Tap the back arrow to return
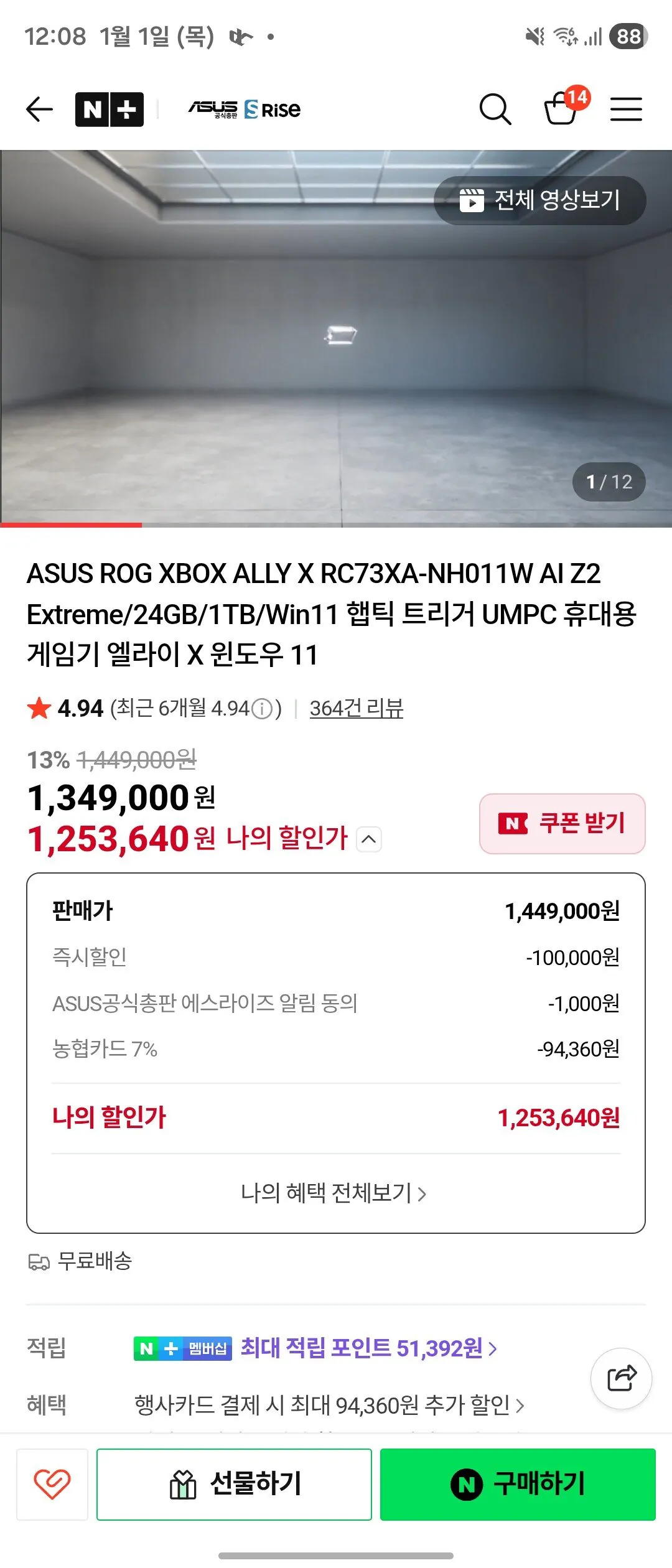 tap(39, 108)
